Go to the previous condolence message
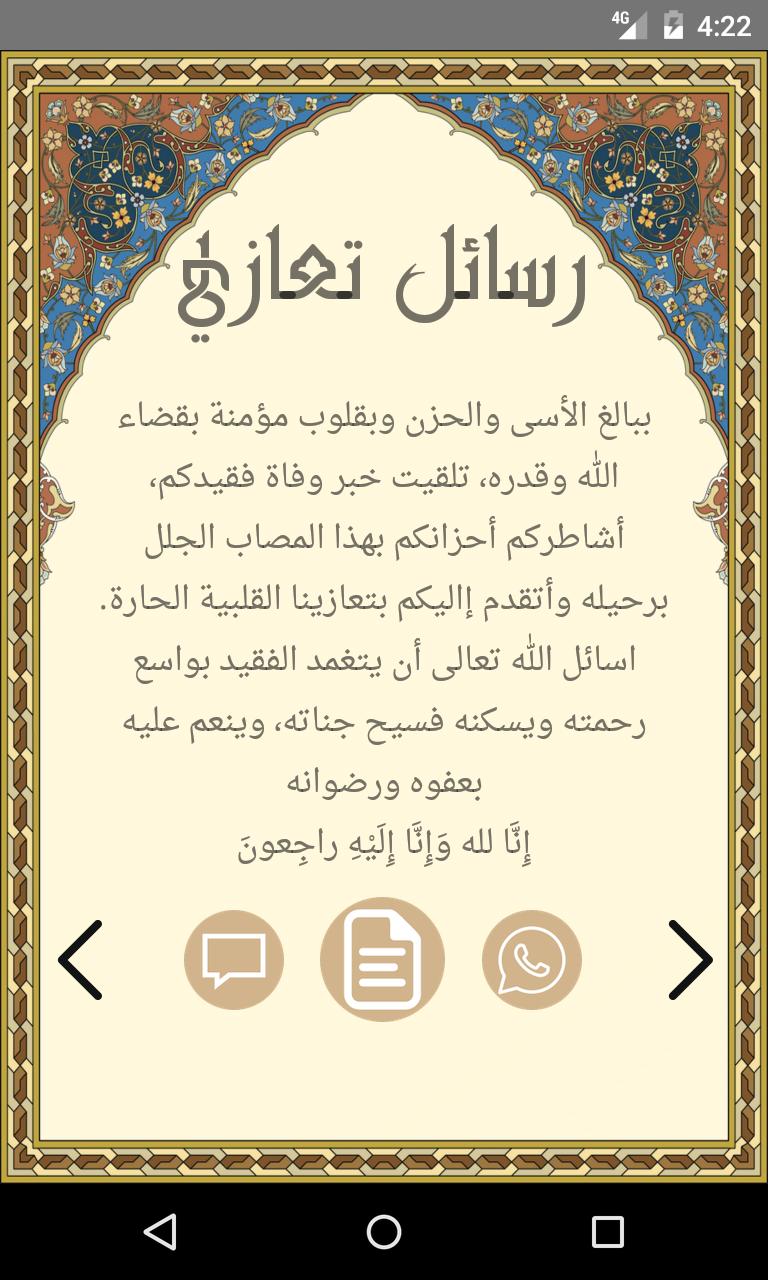 [x=80, y=960]
